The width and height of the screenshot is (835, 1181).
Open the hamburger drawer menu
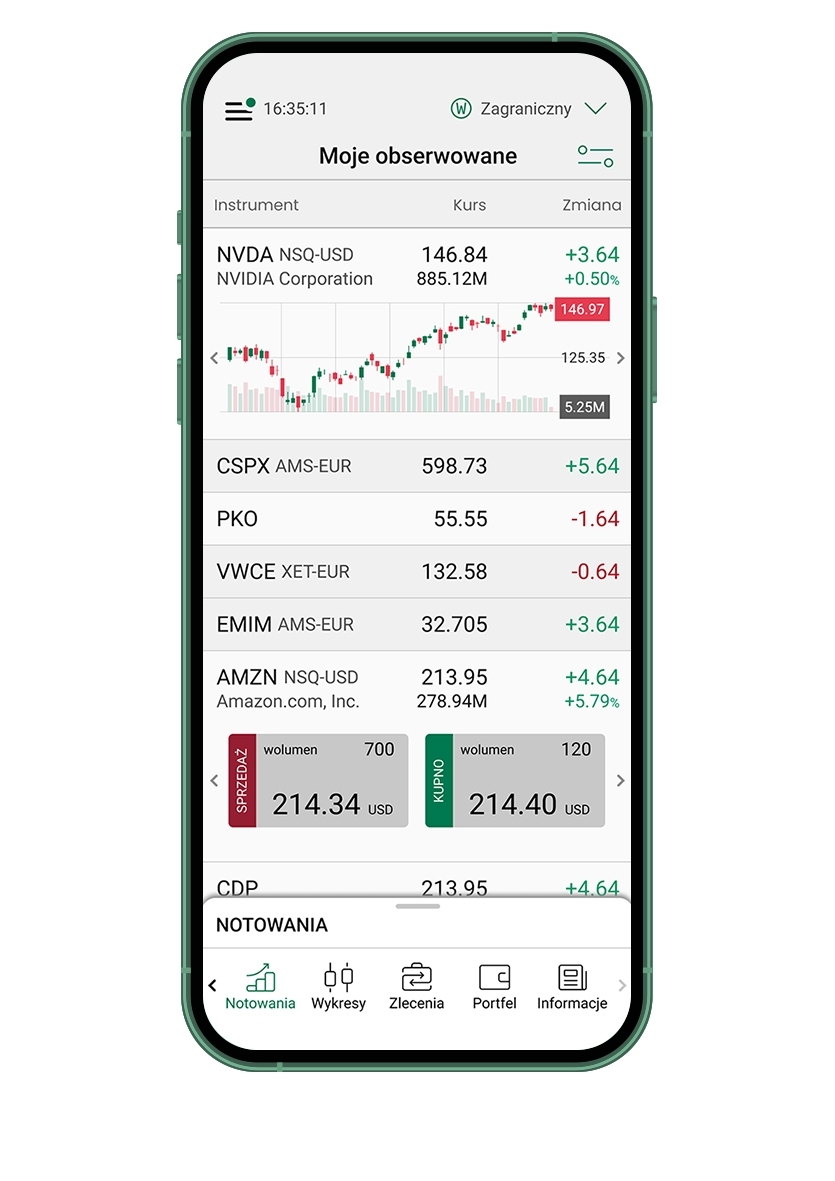tap(239, 110)
